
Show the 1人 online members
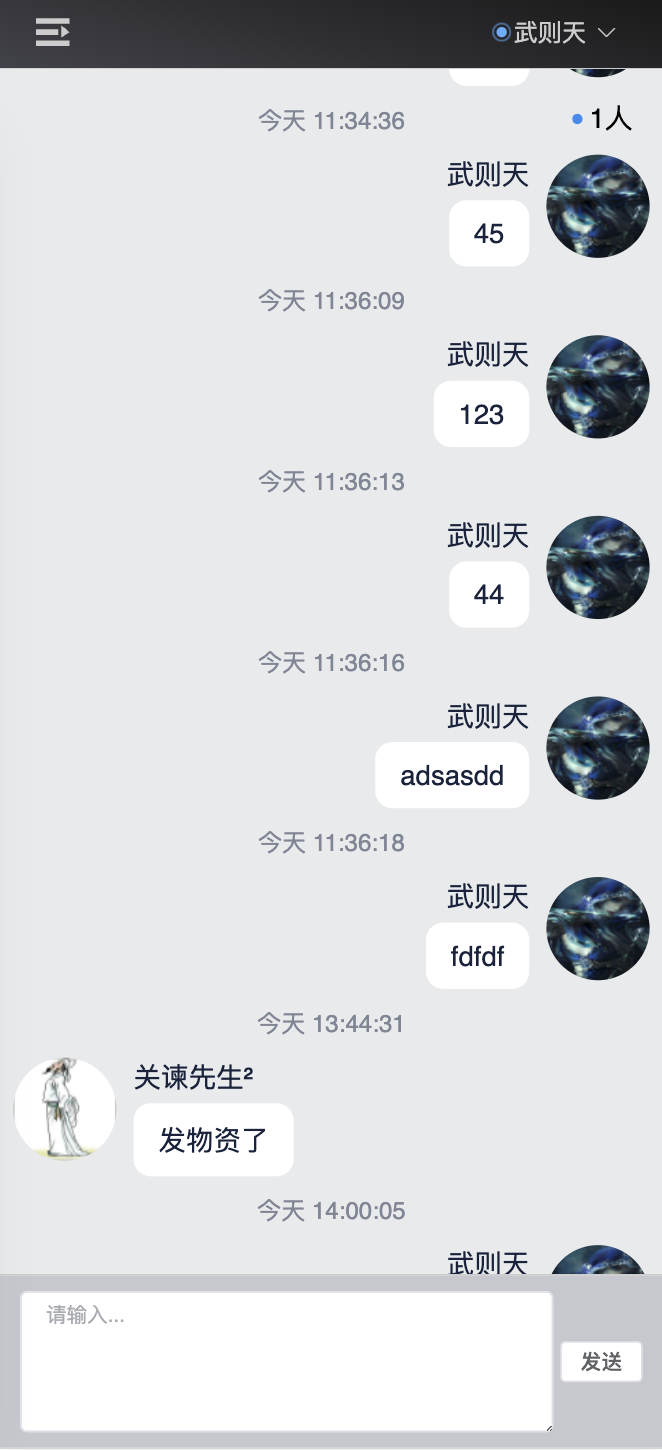[603, 120]
